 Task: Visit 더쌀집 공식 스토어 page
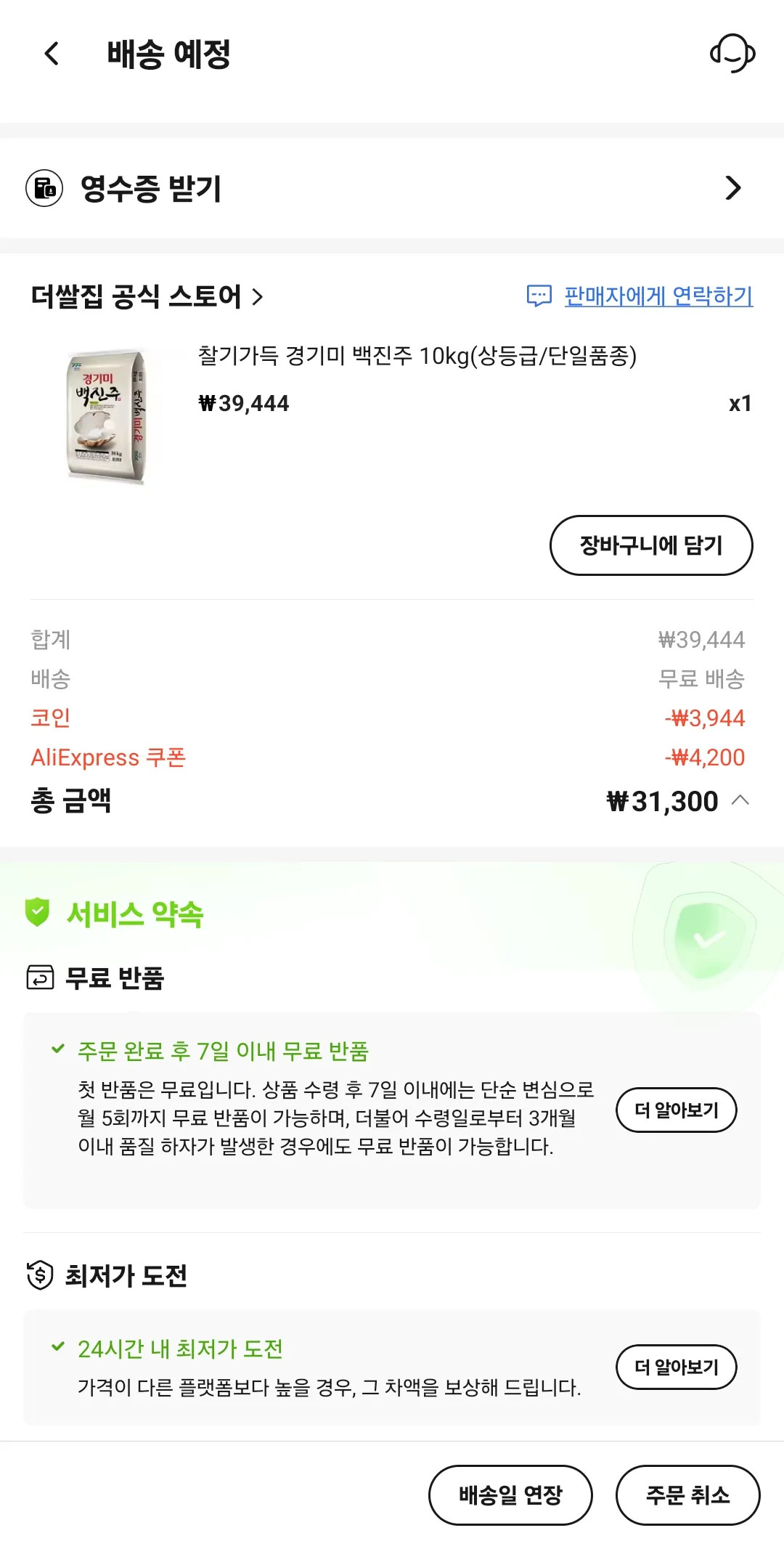point(147,296)
